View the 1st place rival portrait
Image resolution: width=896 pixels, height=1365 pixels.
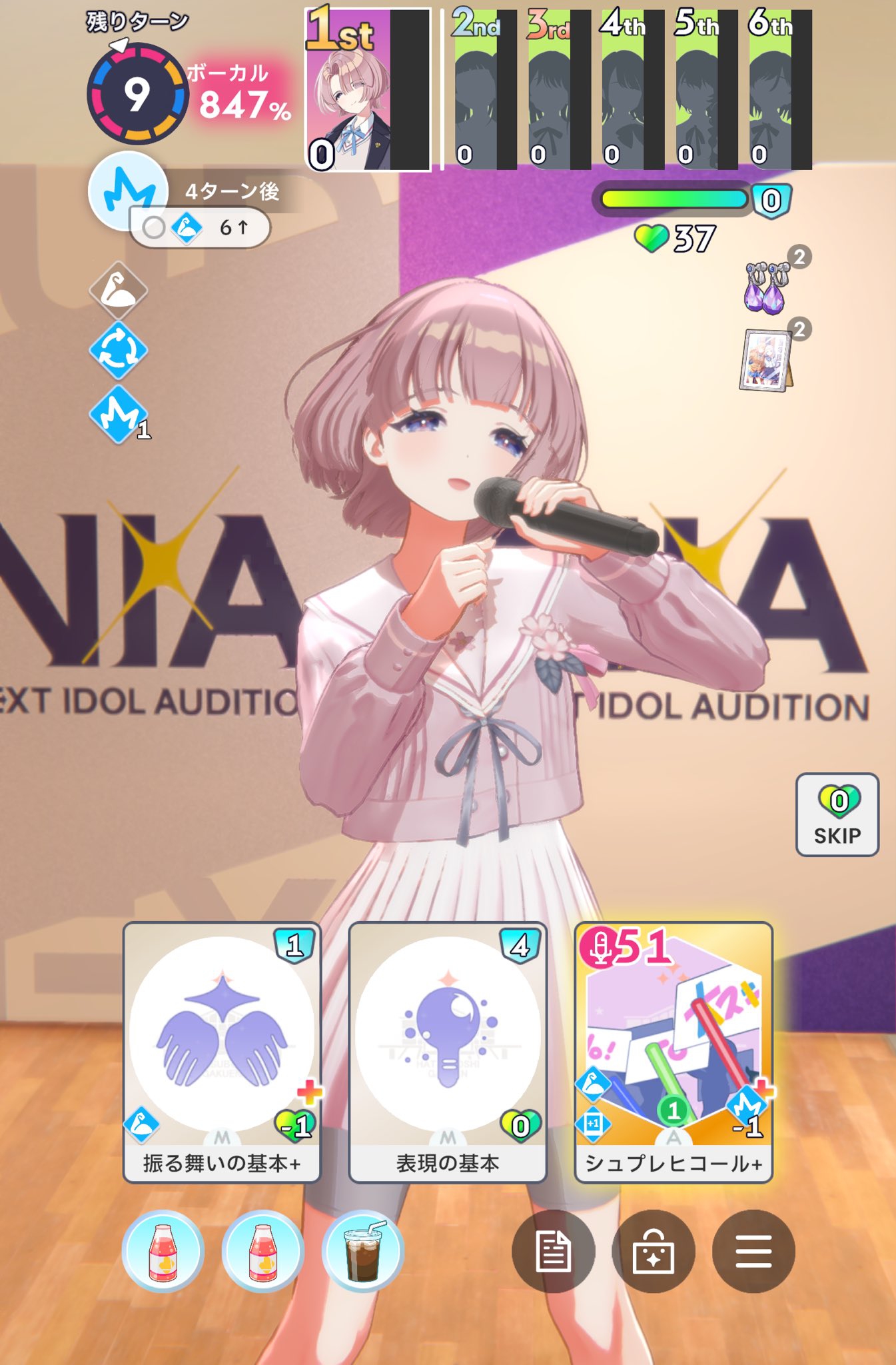pyautogui.click(x=367, y=90)
